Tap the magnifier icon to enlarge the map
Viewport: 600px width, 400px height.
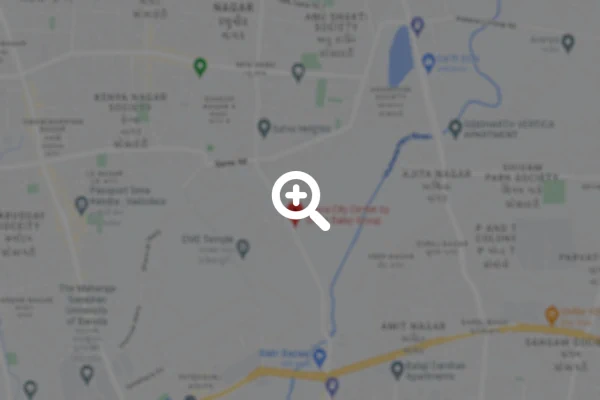pos(298,198)
